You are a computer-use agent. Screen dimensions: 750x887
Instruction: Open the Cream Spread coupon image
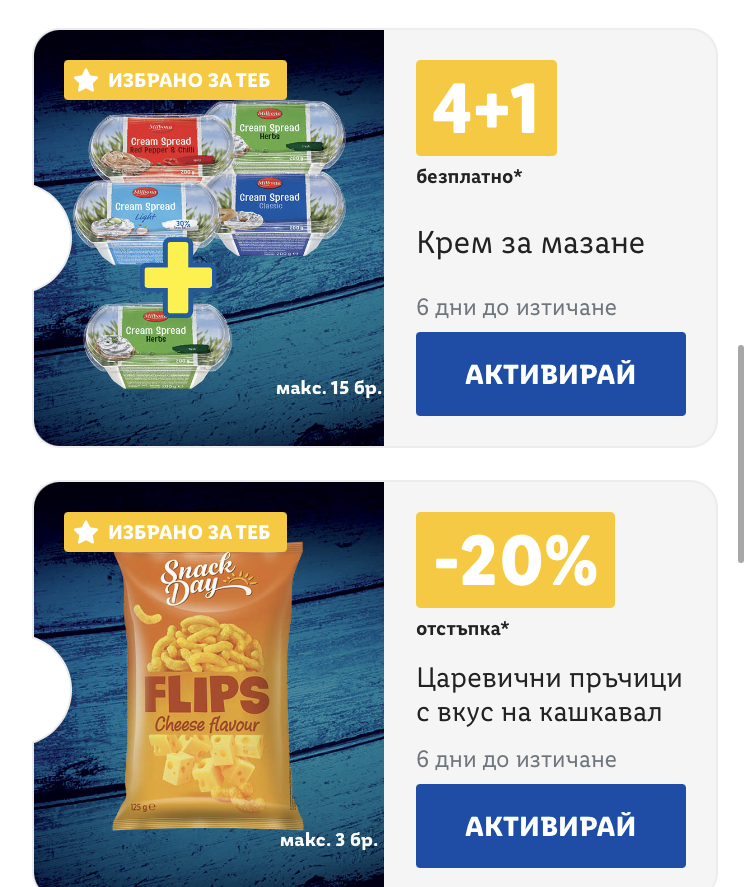click(210, 240)
